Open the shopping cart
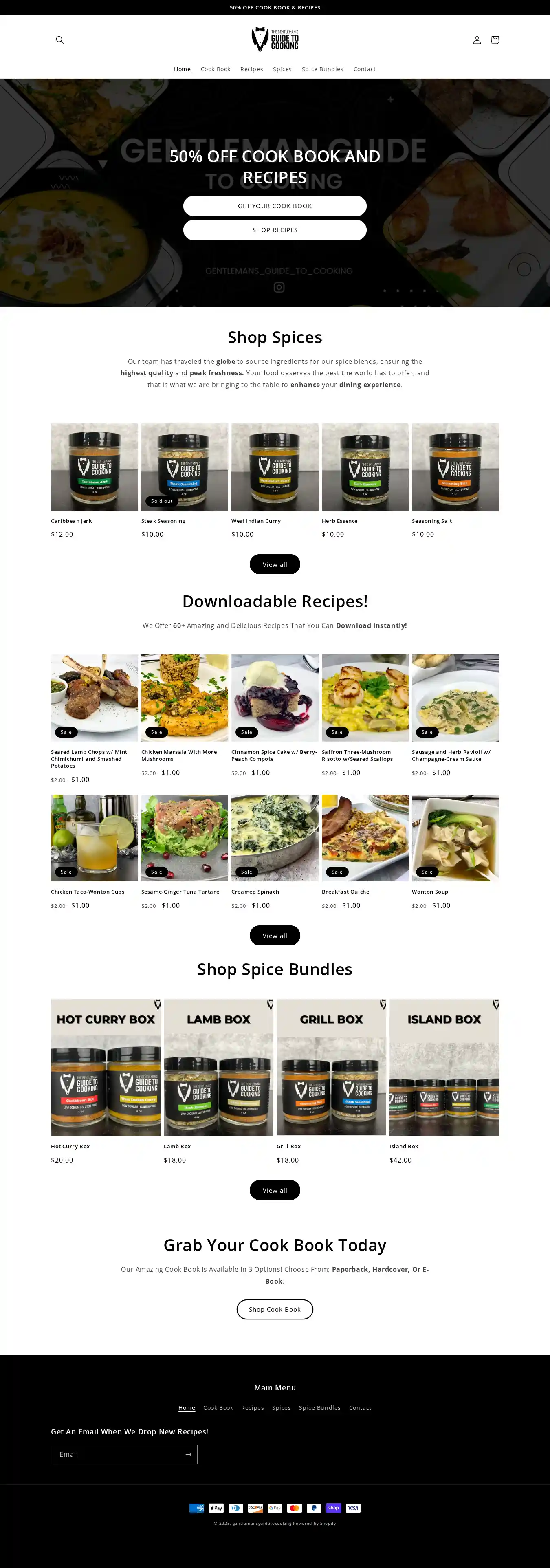This screenshot has height=1568, width=550. click(495, 40)
